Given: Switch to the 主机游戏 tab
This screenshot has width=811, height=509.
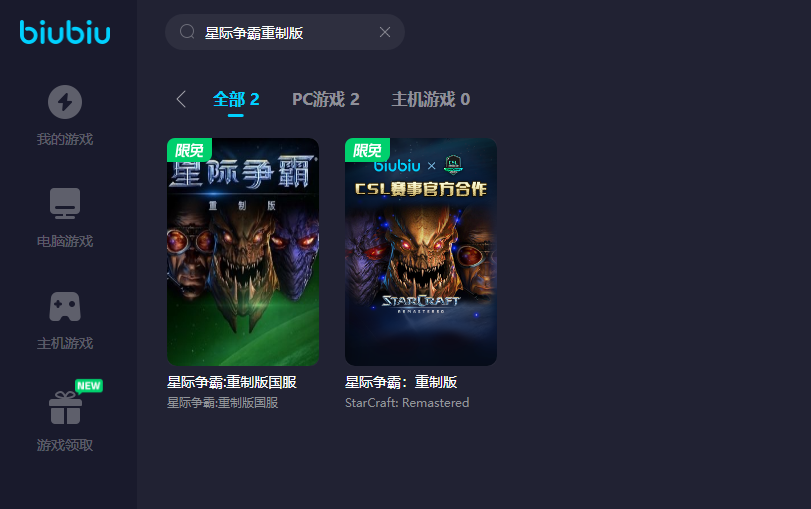Looking at the screenshot, I should click(x=430, y=99).
